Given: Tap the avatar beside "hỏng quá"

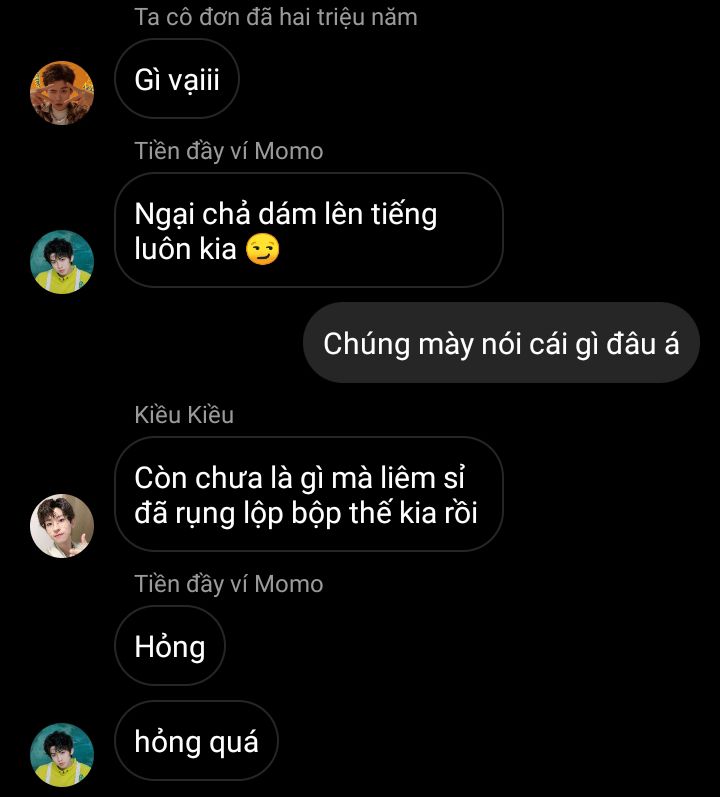Looking at the screenshot, I should [x=62, y=755].
